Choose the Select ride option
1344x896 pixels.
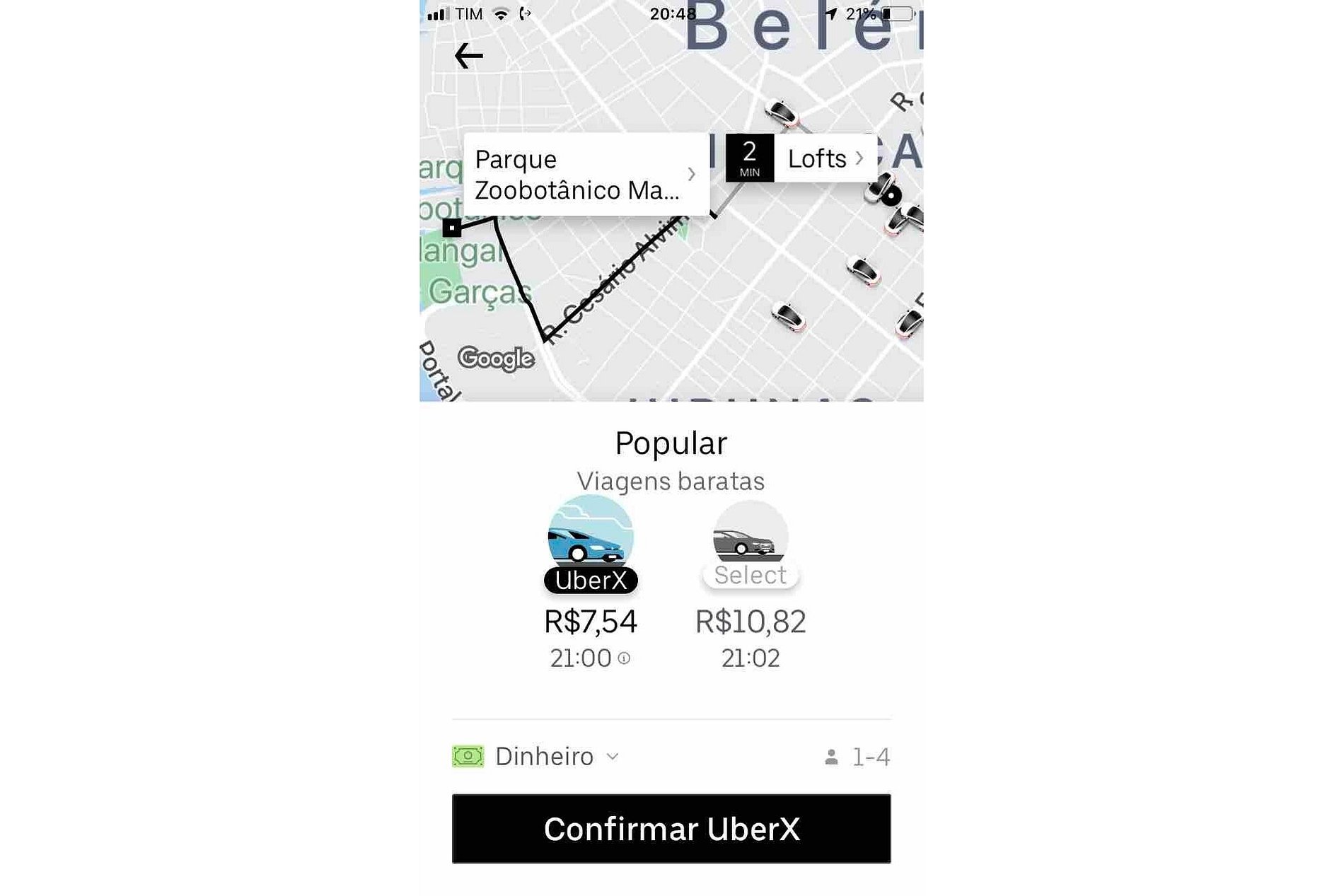(751, 545)
